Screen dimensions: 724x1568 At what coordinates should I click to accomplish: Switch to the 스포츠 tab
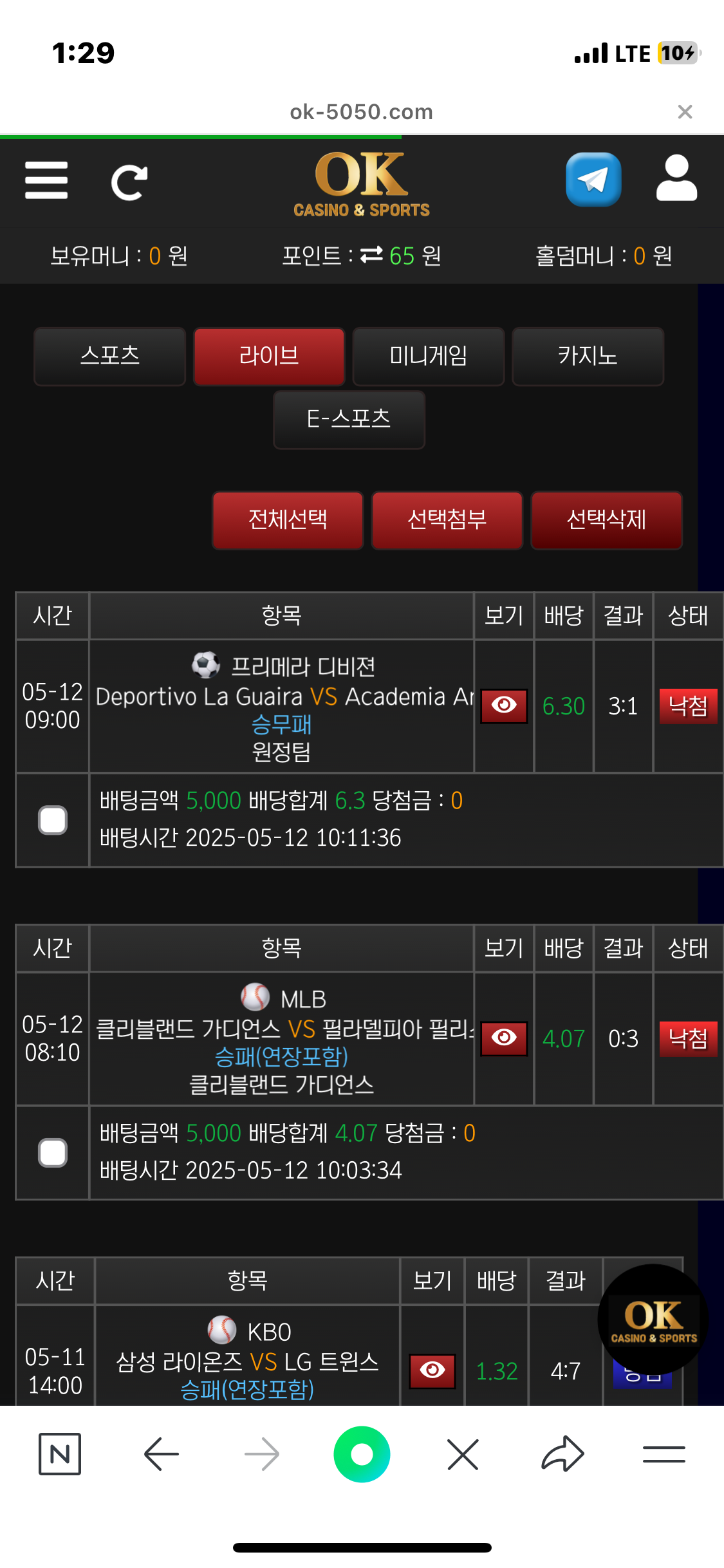pyautogui.click(x=110, y=356)
